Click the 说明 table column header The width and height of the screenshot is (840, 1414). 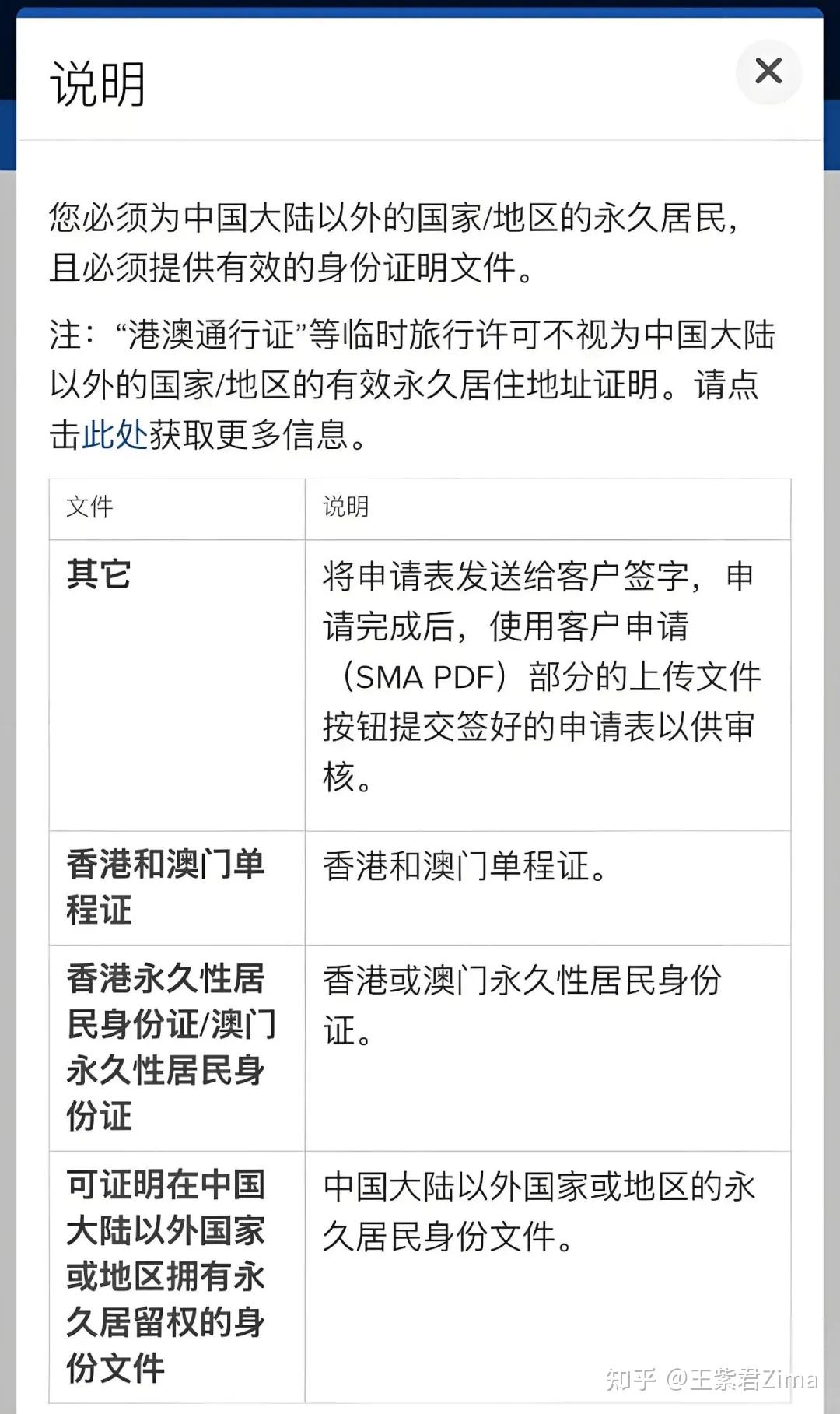(x=342, y=507)
